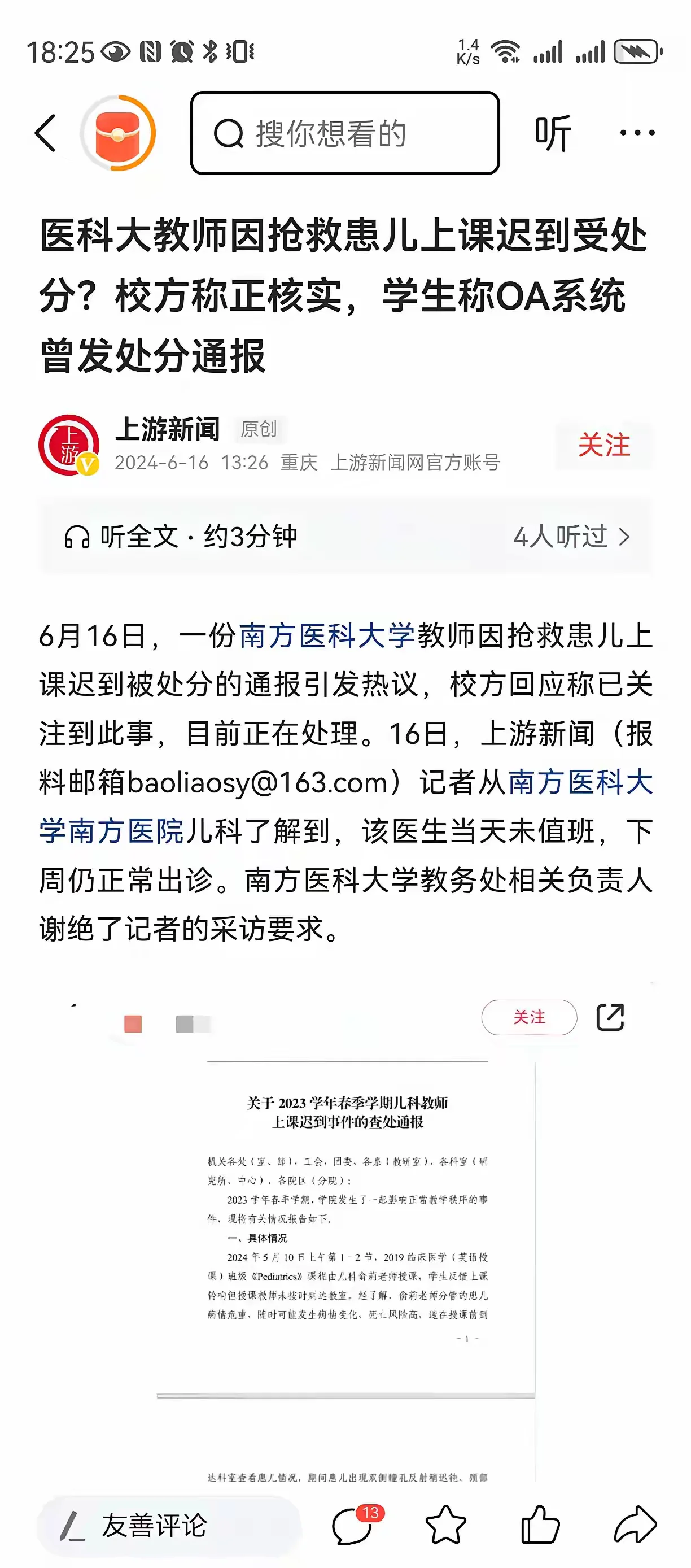Tap the 查处通报 document image preview
691x1568 pixels.
click(345, 1217)
